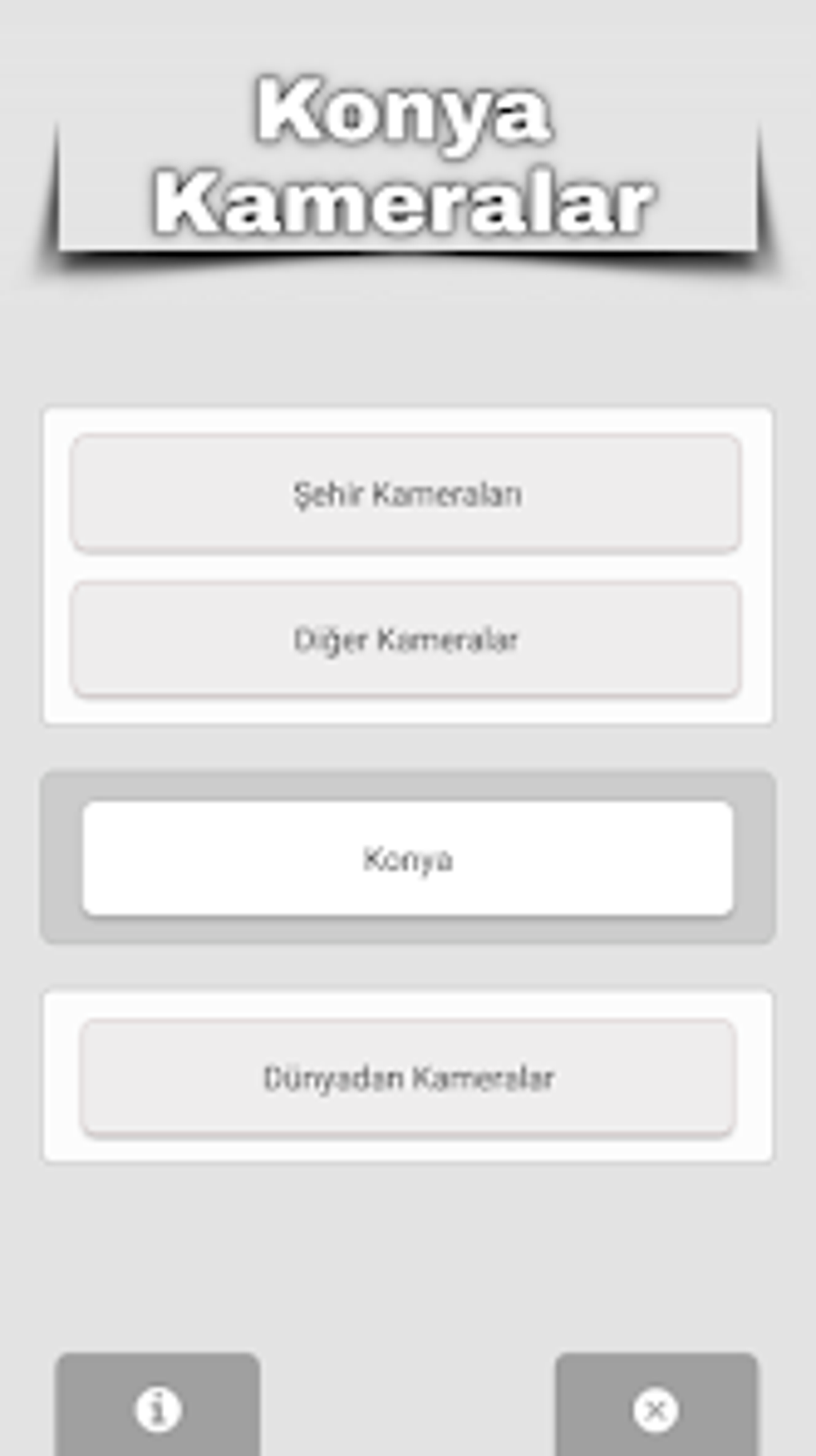Select the Diğer Kameralar entry
816x1456 pixels.
tap(407, 638)
